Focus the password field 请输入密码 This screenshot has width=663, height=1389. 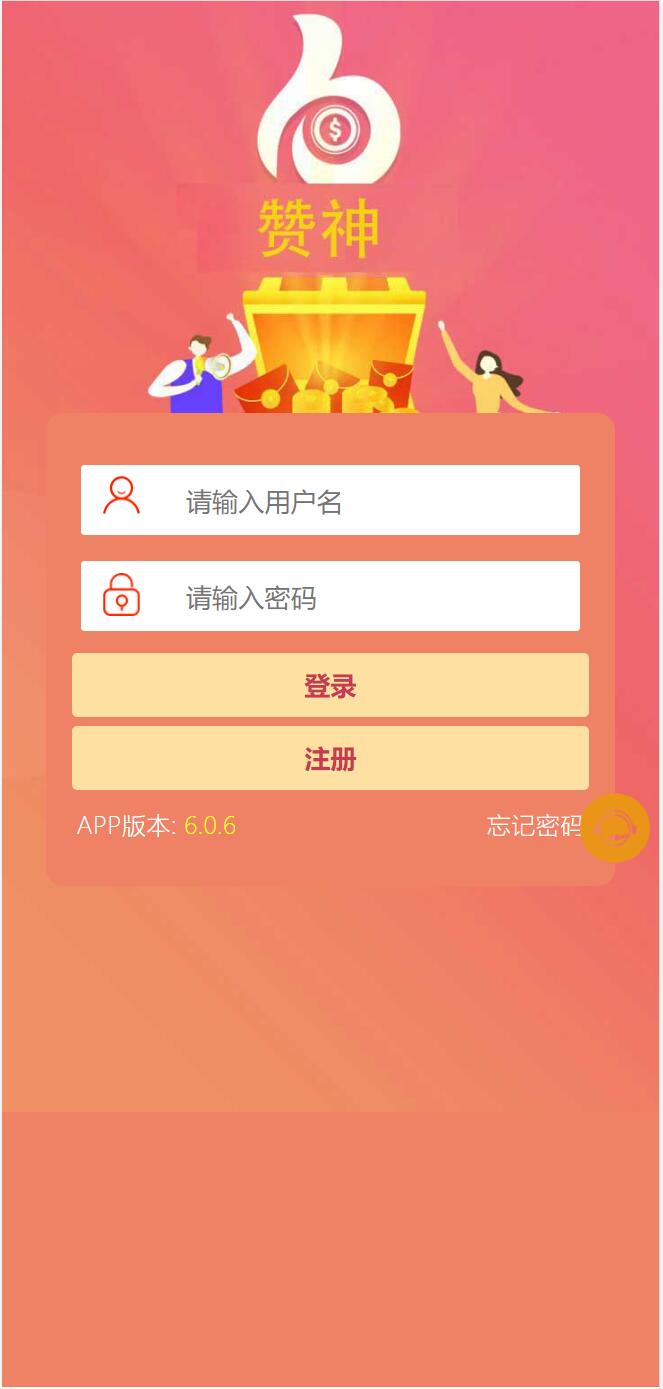pos(370,597)
